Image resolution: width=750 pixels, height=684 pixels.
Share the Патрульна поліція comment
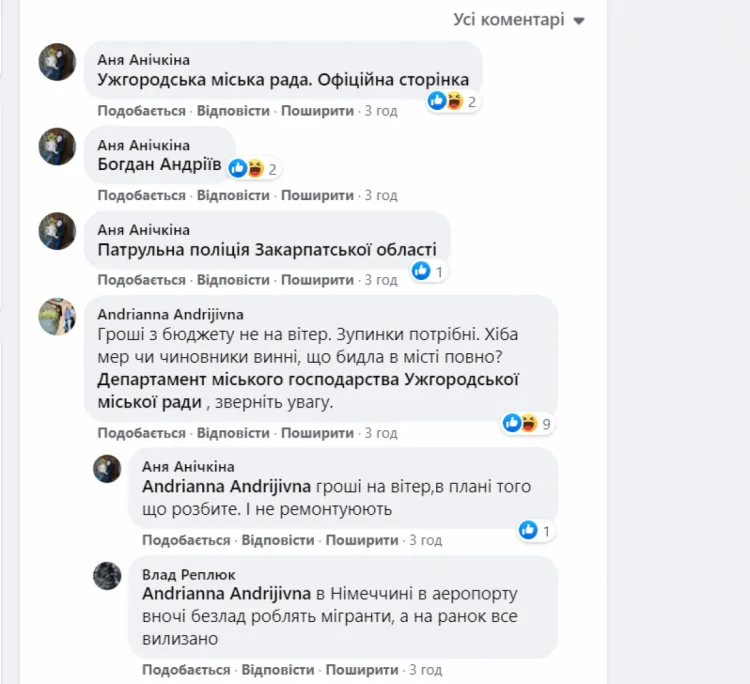click(x=317, y=280)
